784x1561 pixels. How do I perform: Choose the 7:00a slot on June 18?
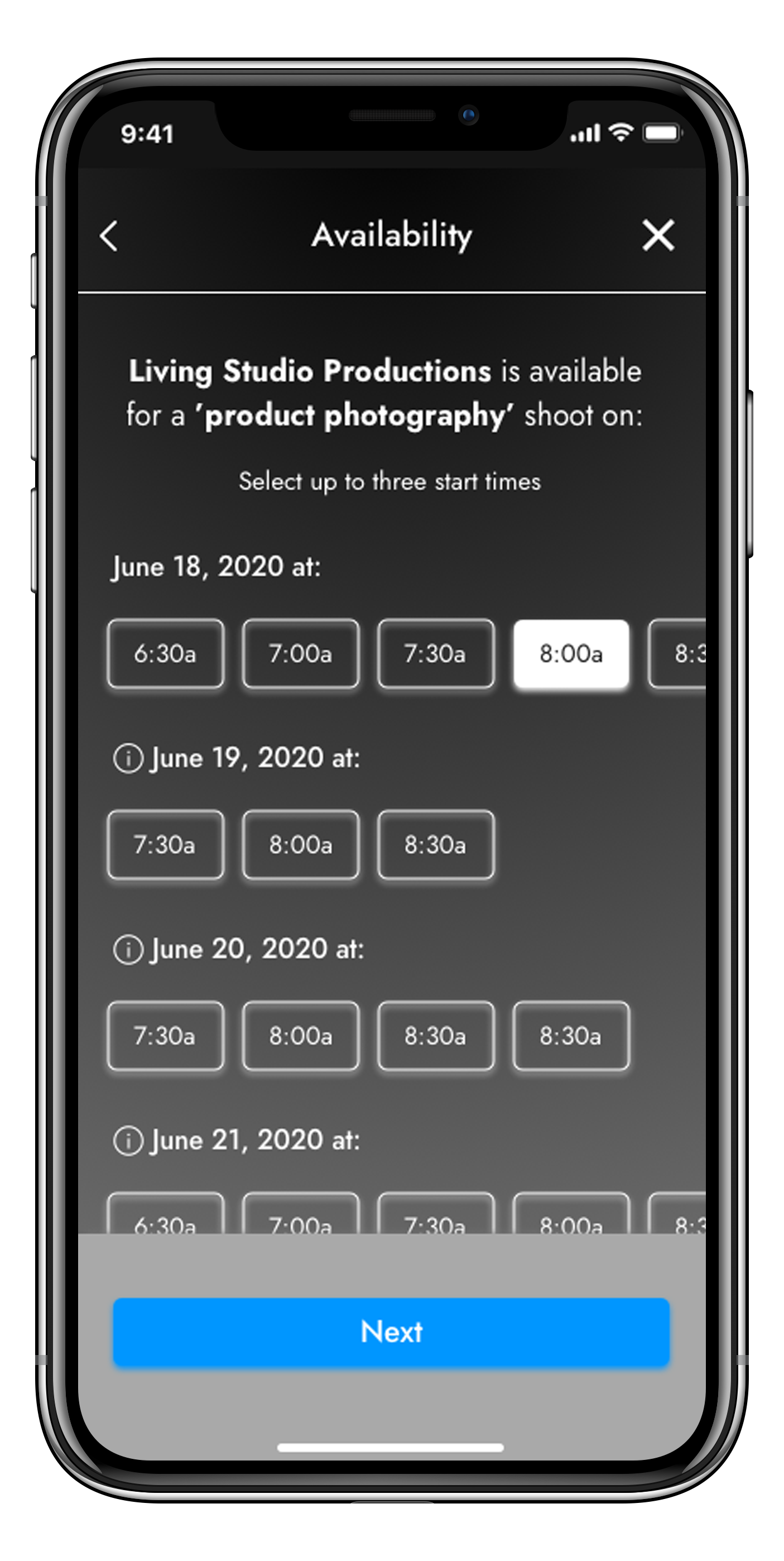[x=301, y=654]
